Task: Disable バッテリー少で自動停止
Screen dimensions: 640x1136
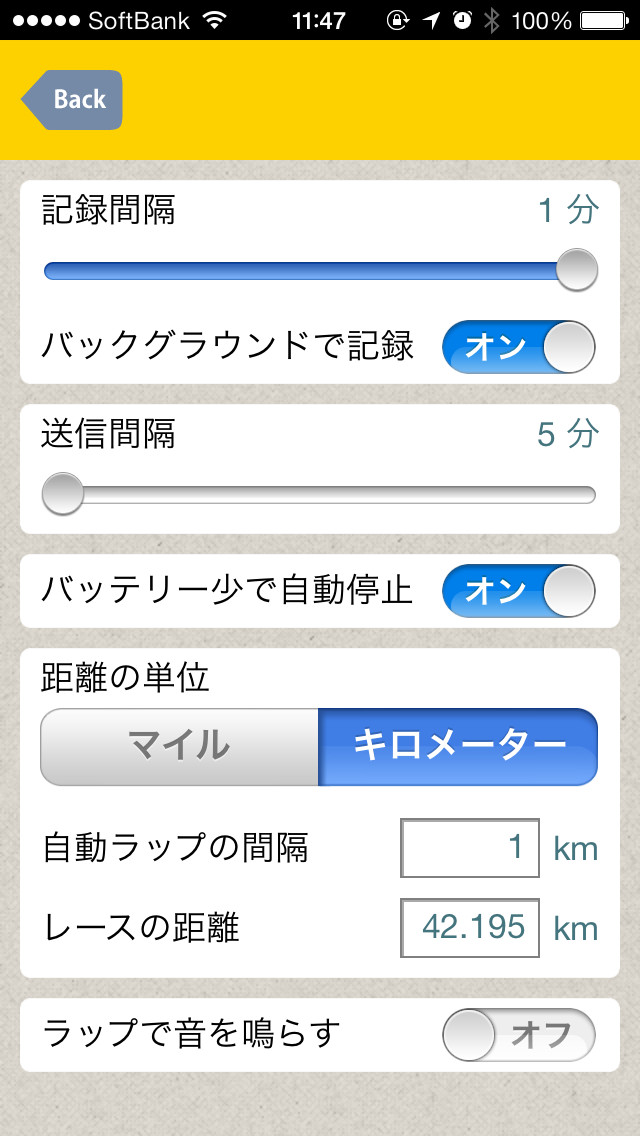Action: click(x=518, y=591)
